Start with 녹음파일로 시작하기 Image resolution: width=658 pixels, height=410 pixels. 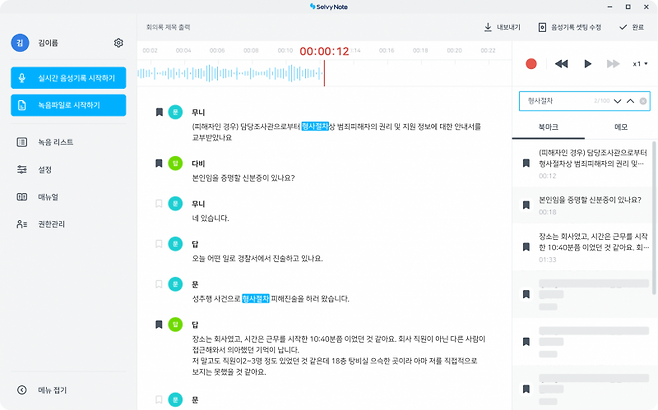(68, 105)
